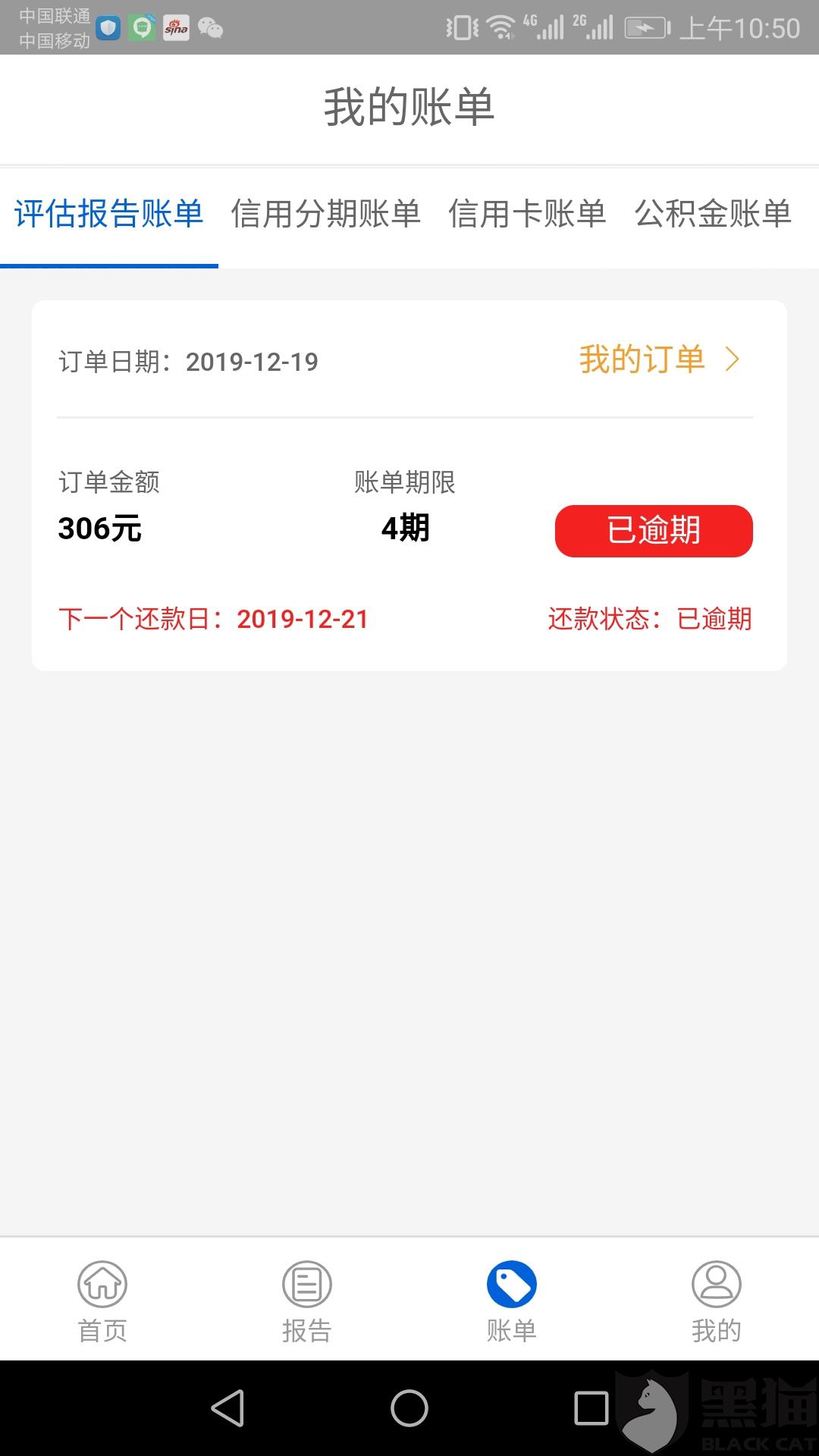
Task: Open 我的订单 link
Action: point(658,359)
